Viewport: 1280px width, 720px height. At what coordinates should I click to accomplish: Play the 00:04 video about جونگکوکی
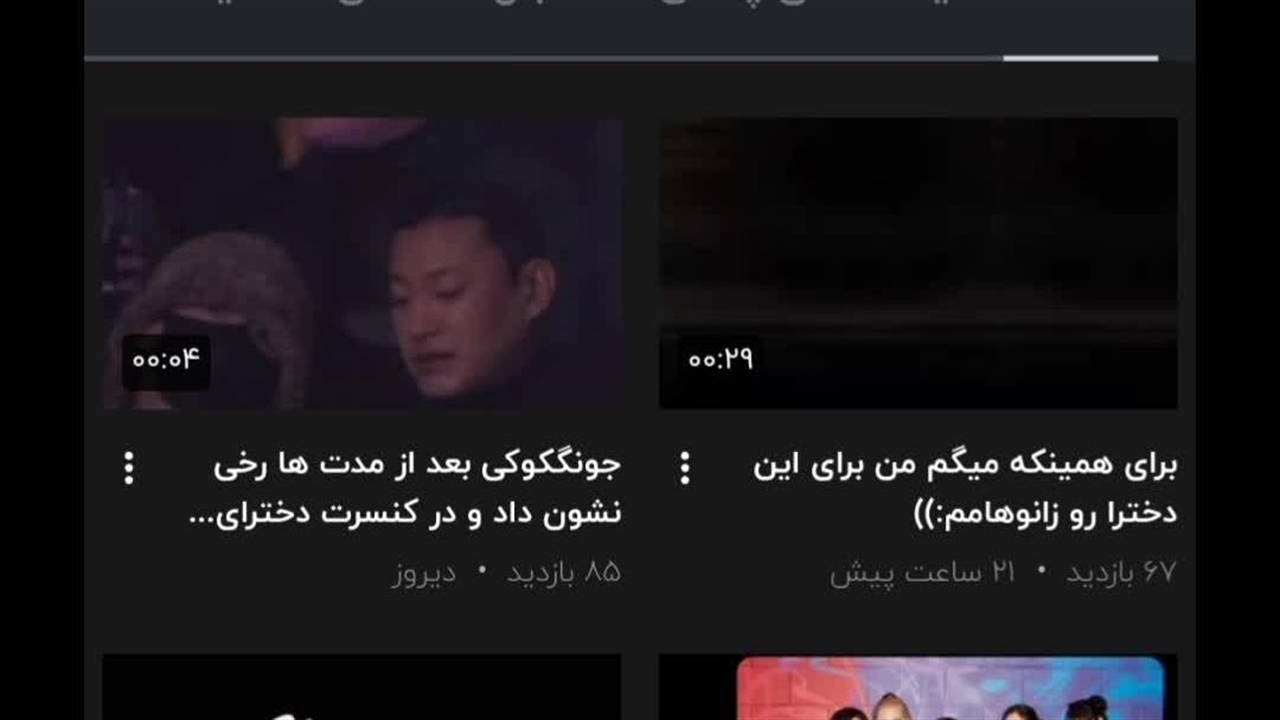[x=362, y=263]
